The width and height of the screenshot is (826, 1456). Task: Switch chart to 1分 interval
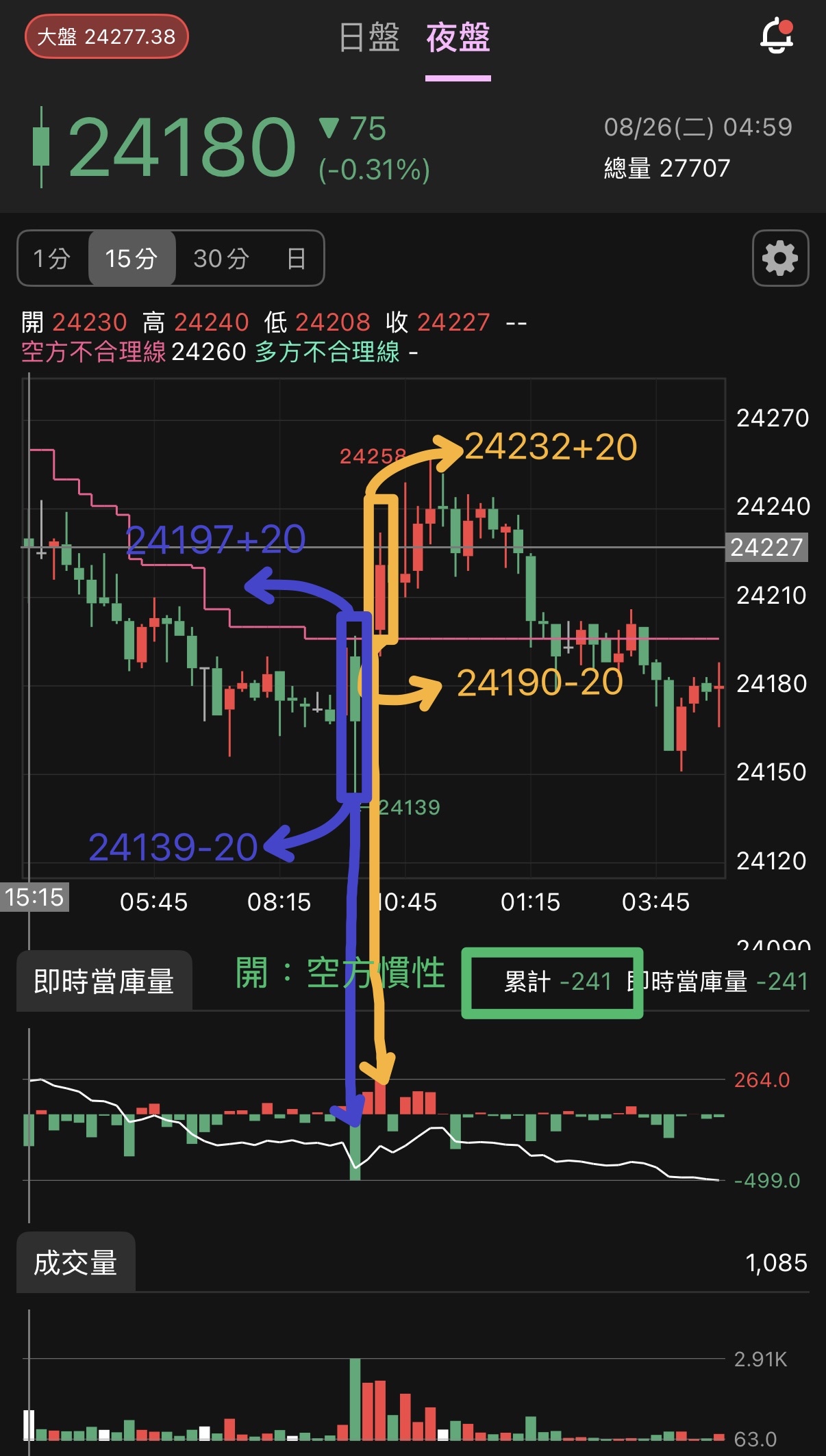click(x=53, y=259)
